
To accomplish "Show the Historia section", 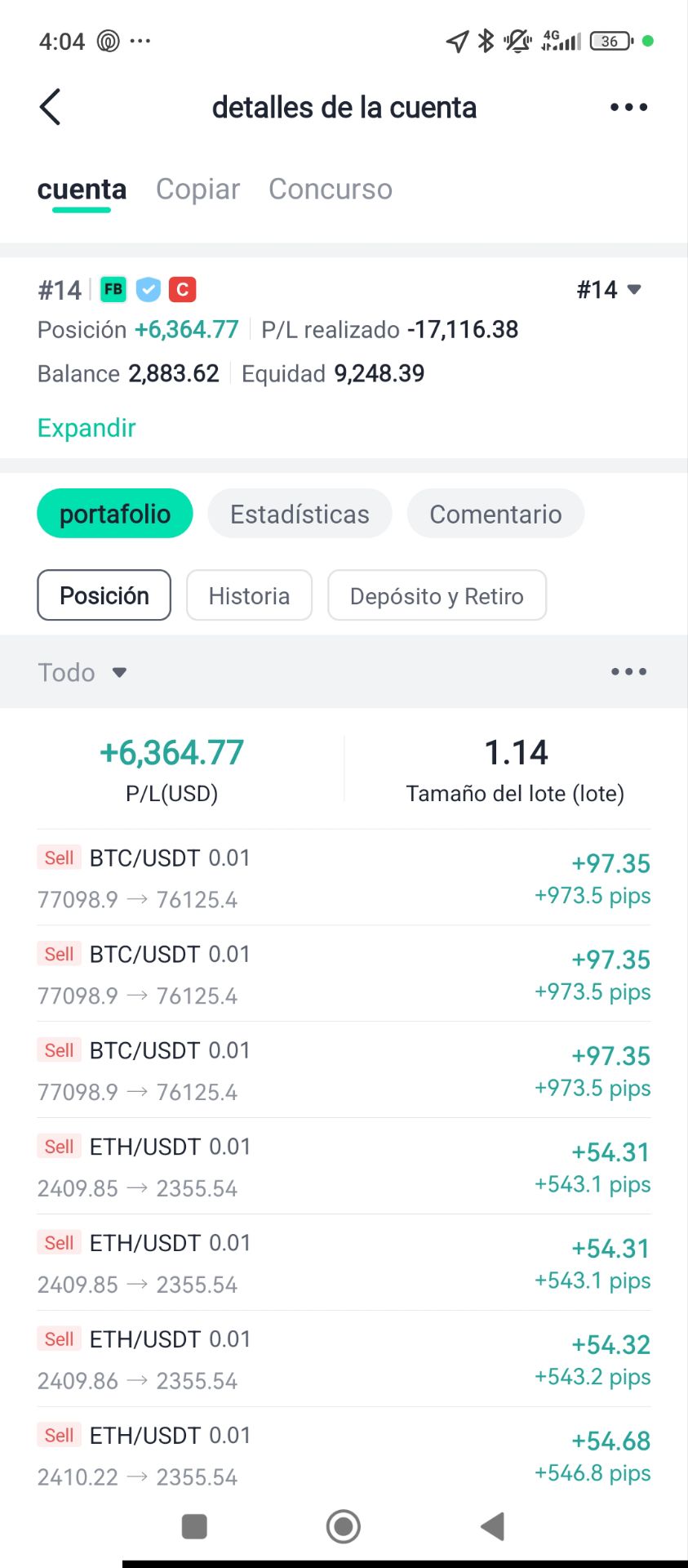I will (249, 595).
